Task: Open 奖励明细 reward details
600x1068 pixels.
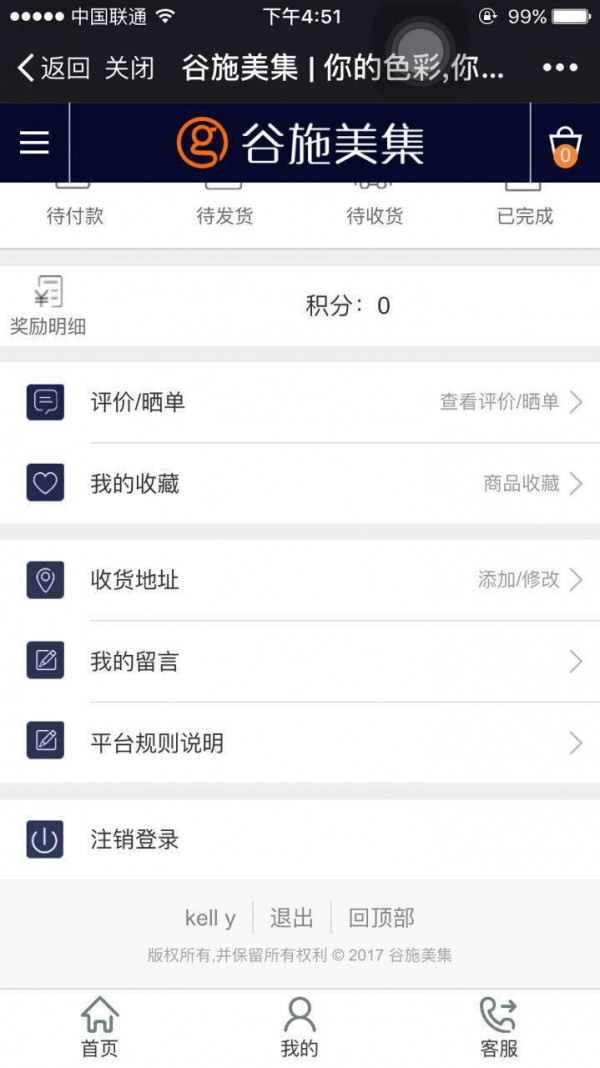Action: (x=48, y=306)
